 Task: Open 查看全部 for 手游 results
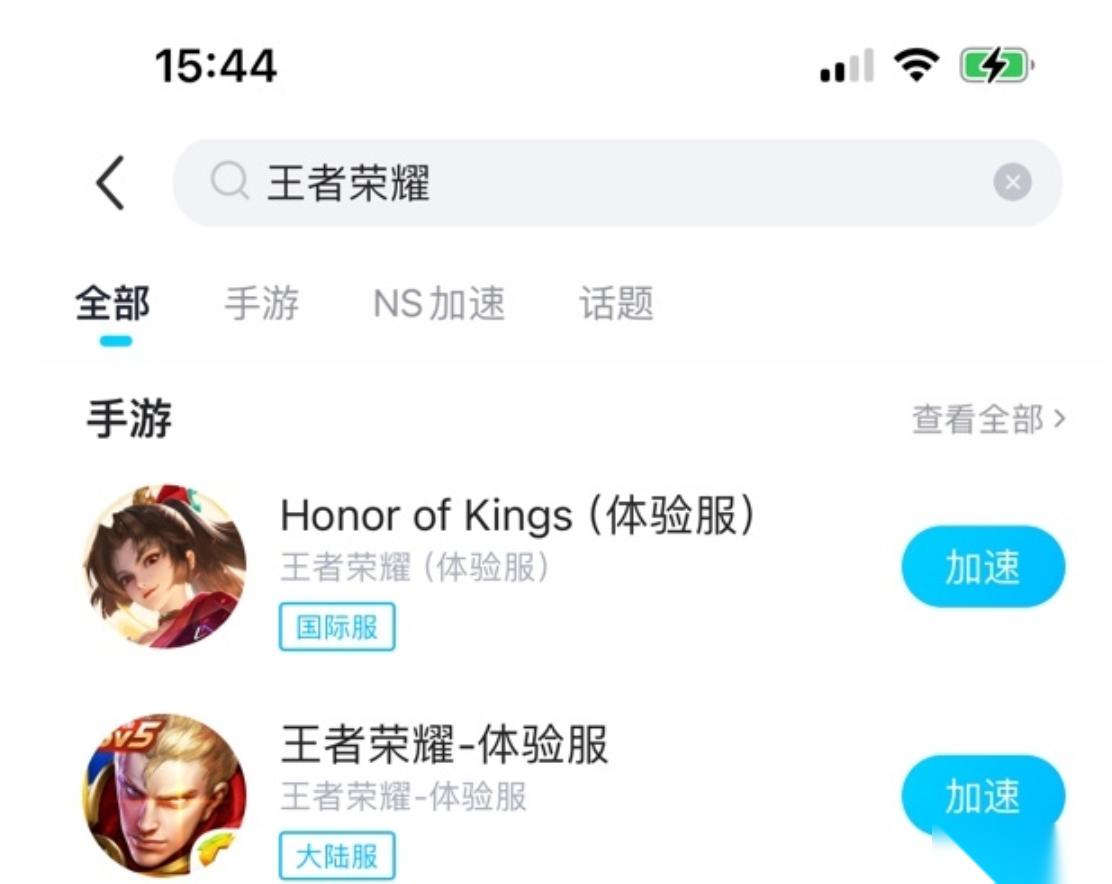988,419
